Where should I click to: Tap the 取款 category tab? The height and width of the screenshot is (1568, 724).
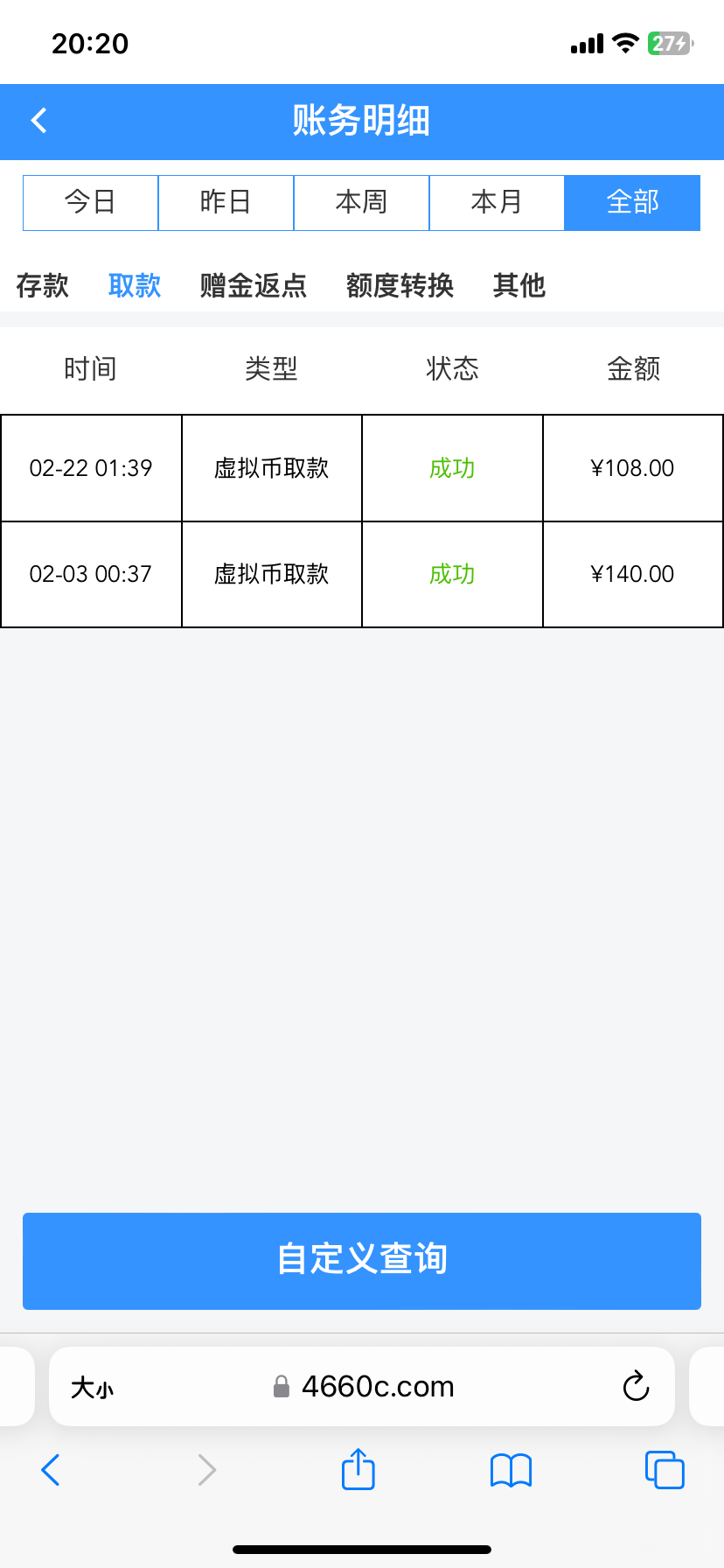[x=135, y=285]
